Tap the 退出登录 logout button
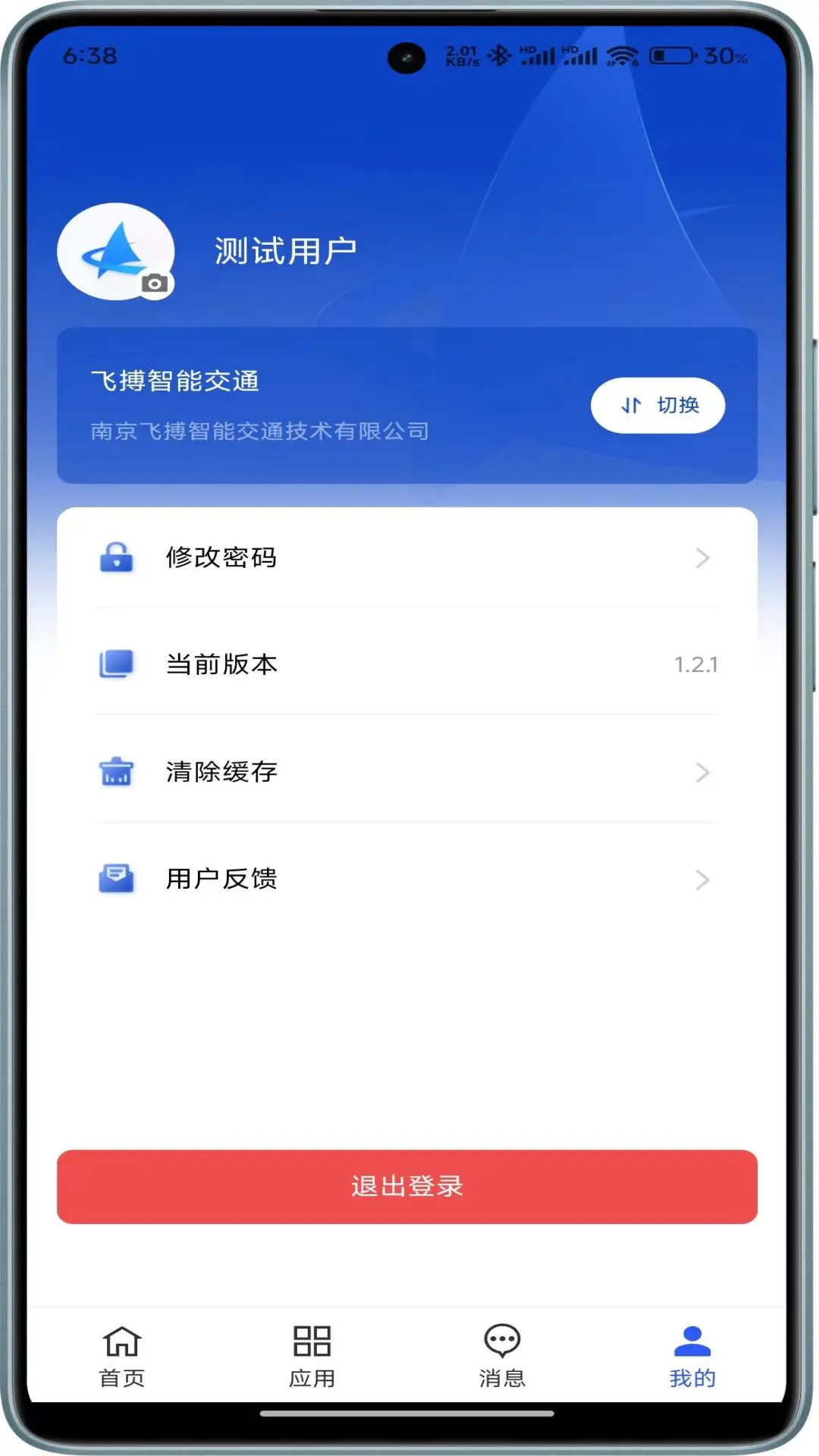The width and height of the screenshot is (819, 1456). (407, 1188)
